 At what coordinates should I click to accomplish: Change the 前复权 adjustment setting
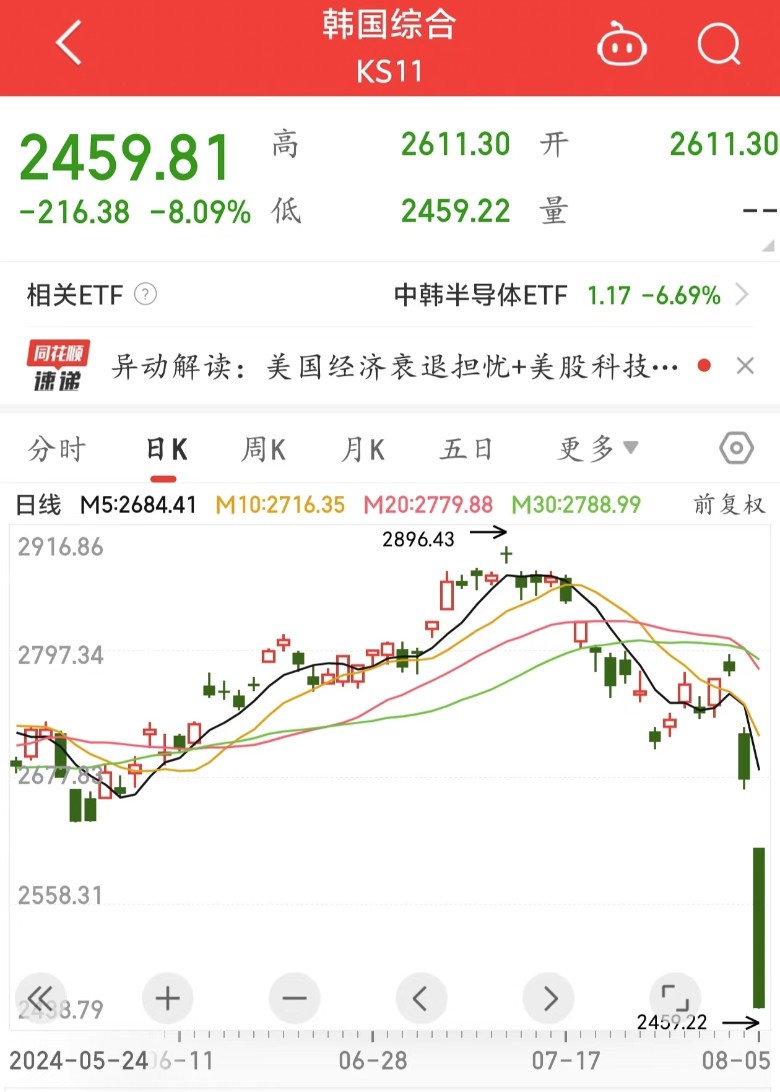point(730,505)
